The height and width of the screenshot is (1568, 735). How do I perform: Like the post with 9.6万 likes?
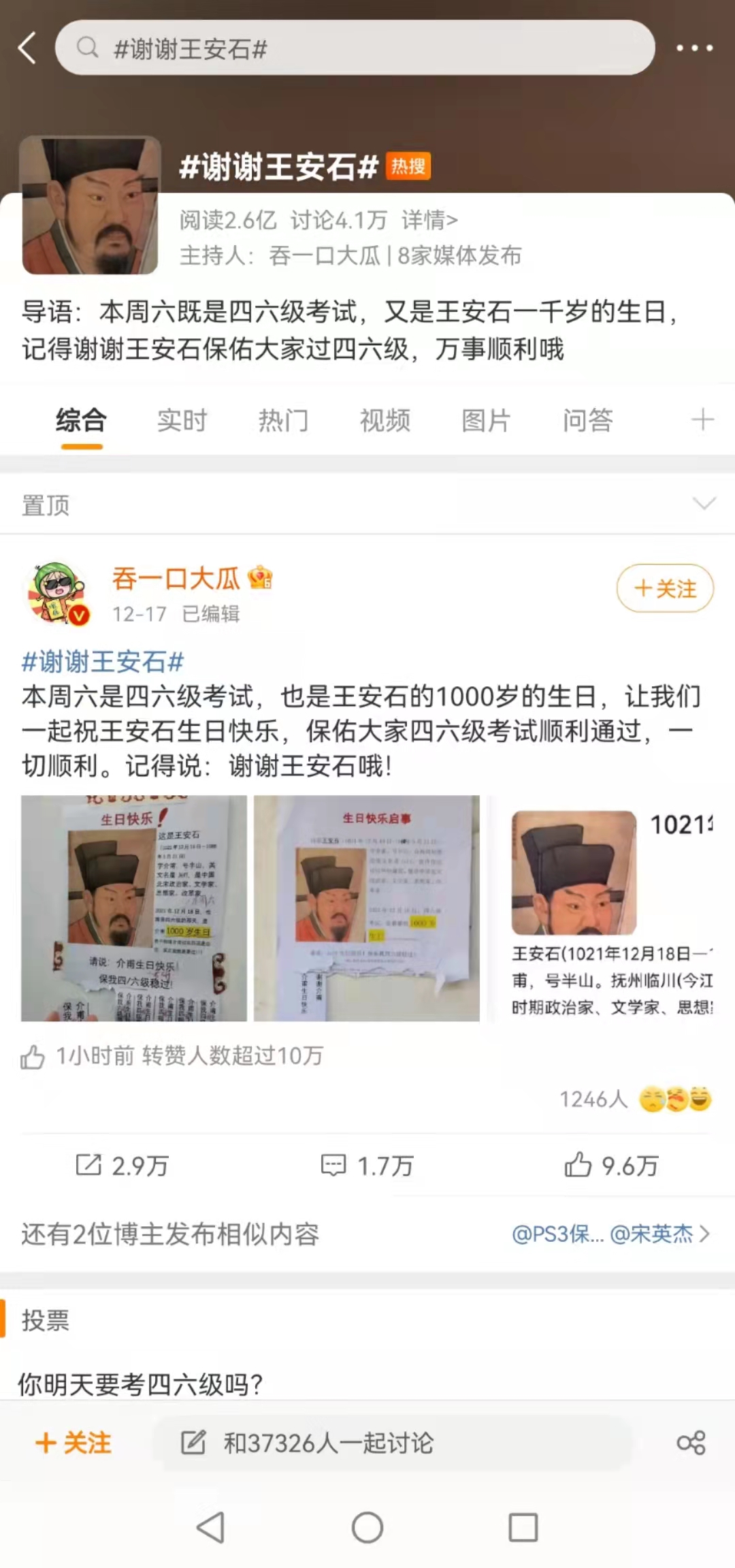click(611, 1166)
